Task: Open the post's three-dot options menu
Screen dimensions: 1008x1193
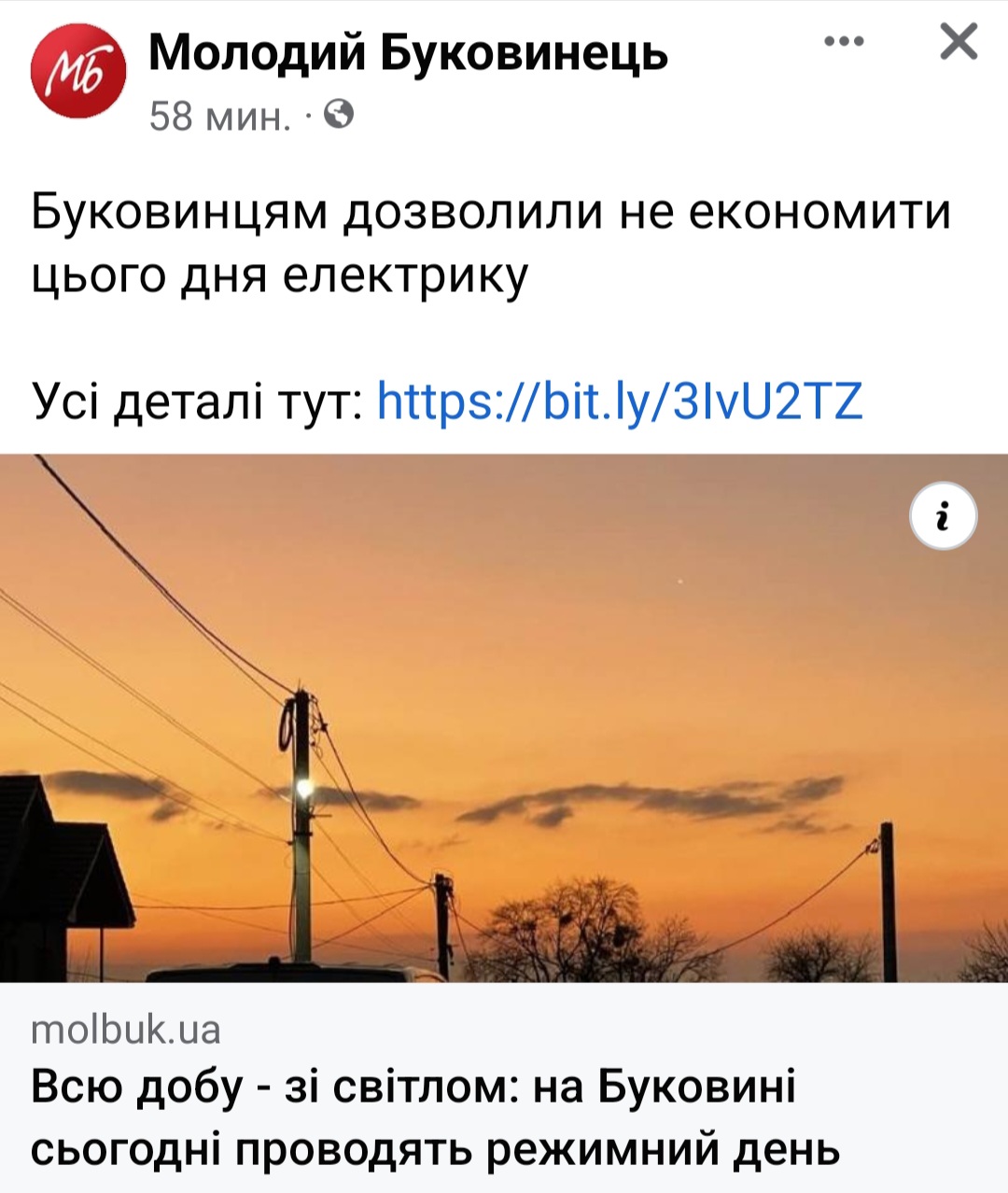Action: [x=845, y=42]
